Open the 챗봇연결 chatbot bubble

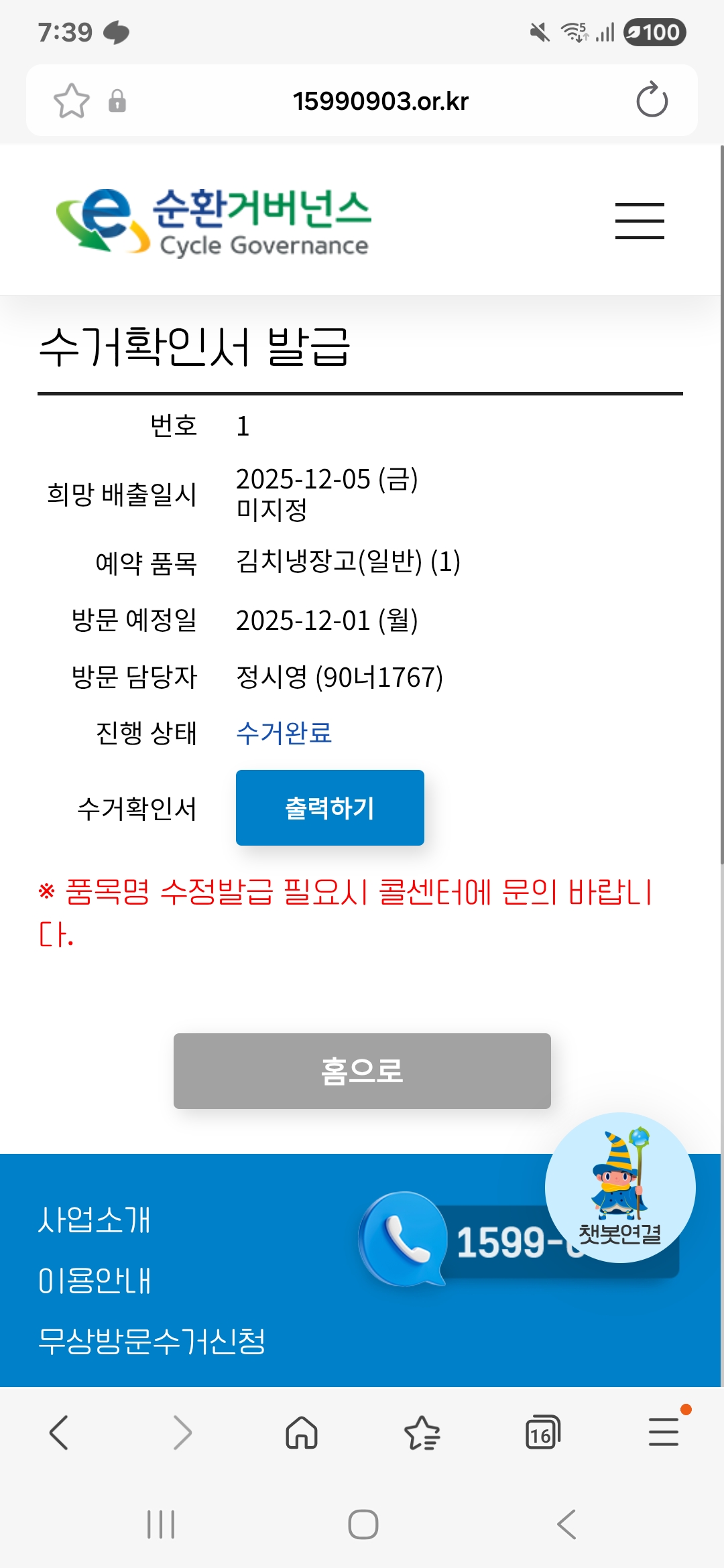coord(620,1187)
